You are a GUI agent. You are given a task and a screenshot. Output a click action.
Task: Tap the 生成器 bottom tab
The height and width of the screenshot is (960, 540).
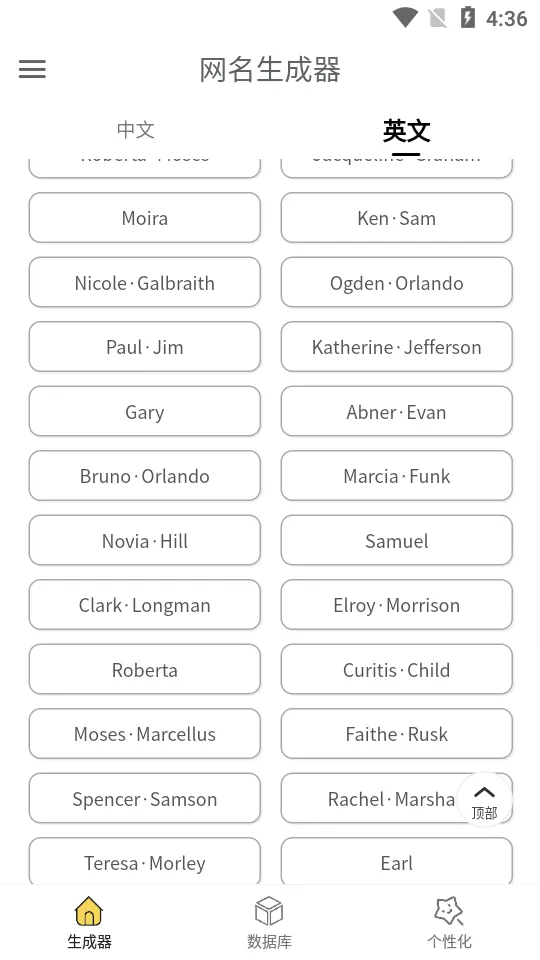point(89,922)
